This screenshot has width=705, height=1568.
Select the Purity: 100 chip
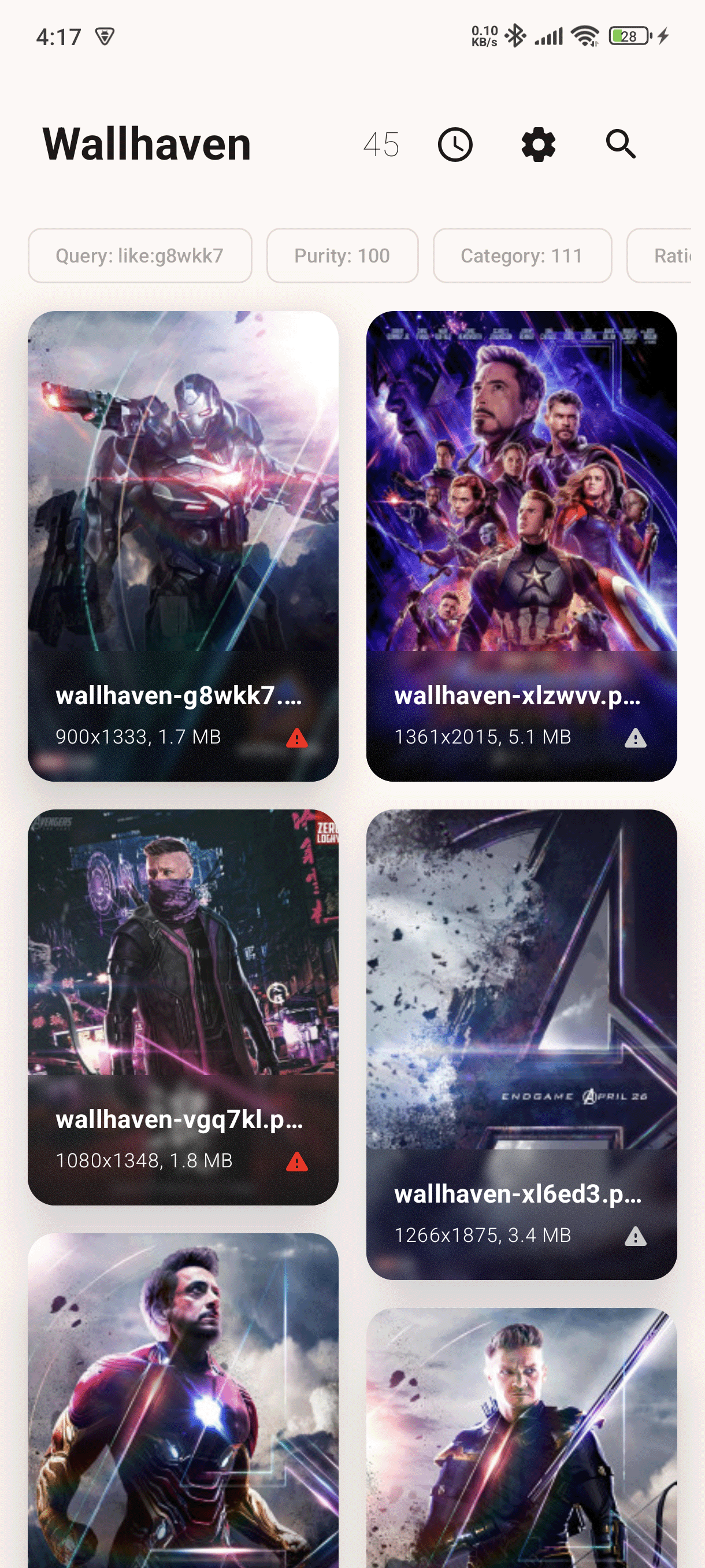tap(342, 256)
